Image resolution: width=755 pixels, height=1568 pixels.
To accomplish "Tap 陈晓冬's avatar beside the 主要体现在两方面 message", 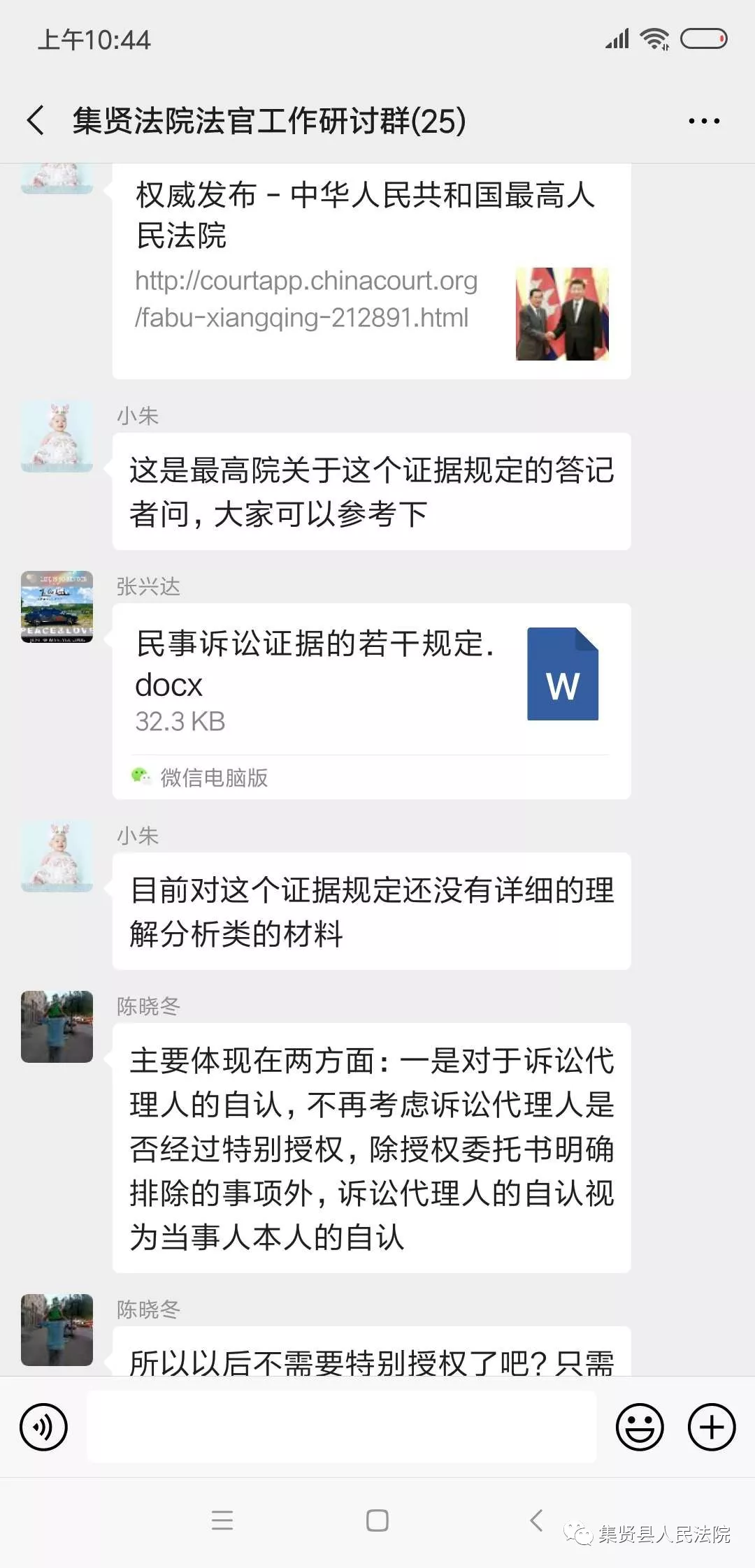I will [57, 1026].
